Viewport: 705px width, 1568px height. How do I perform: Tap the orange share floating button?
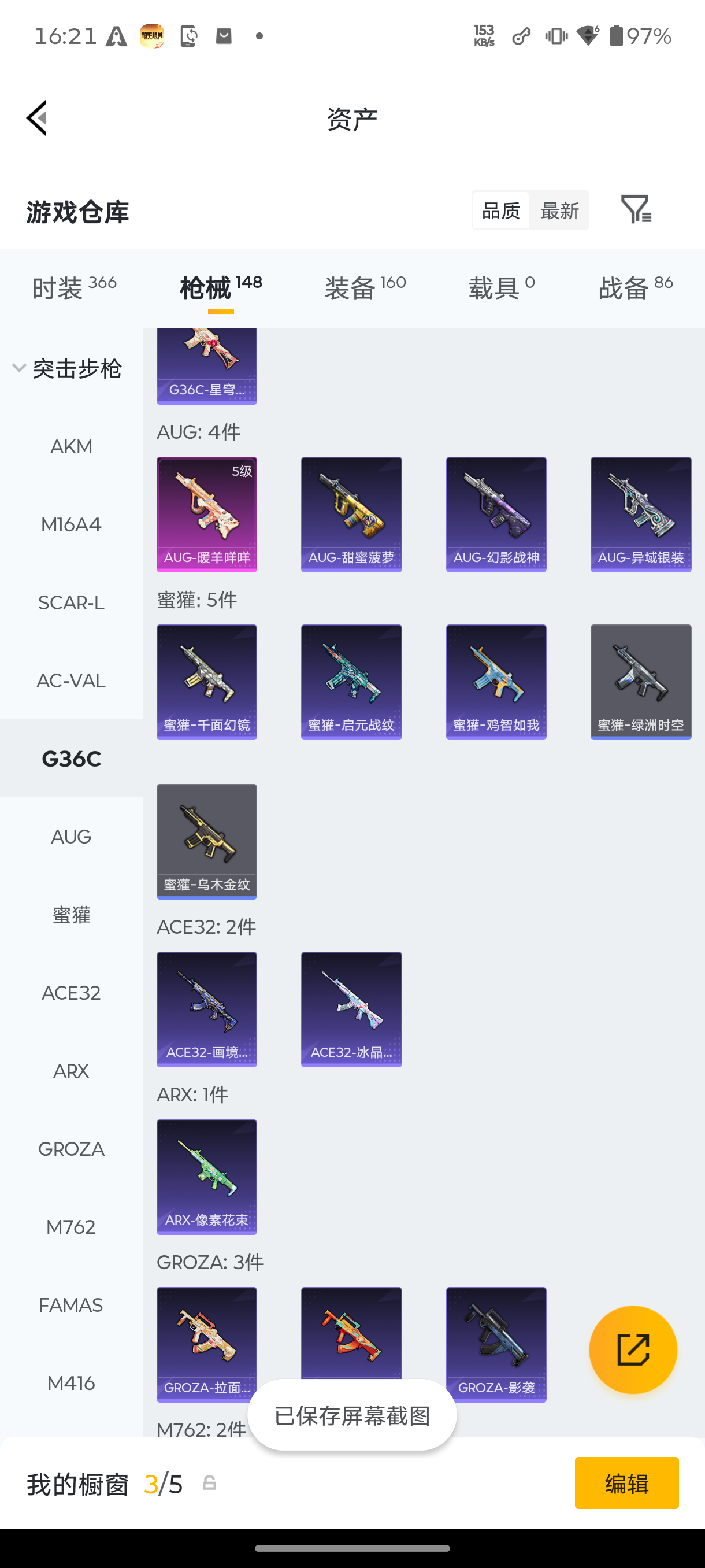tap(633, 1349)
